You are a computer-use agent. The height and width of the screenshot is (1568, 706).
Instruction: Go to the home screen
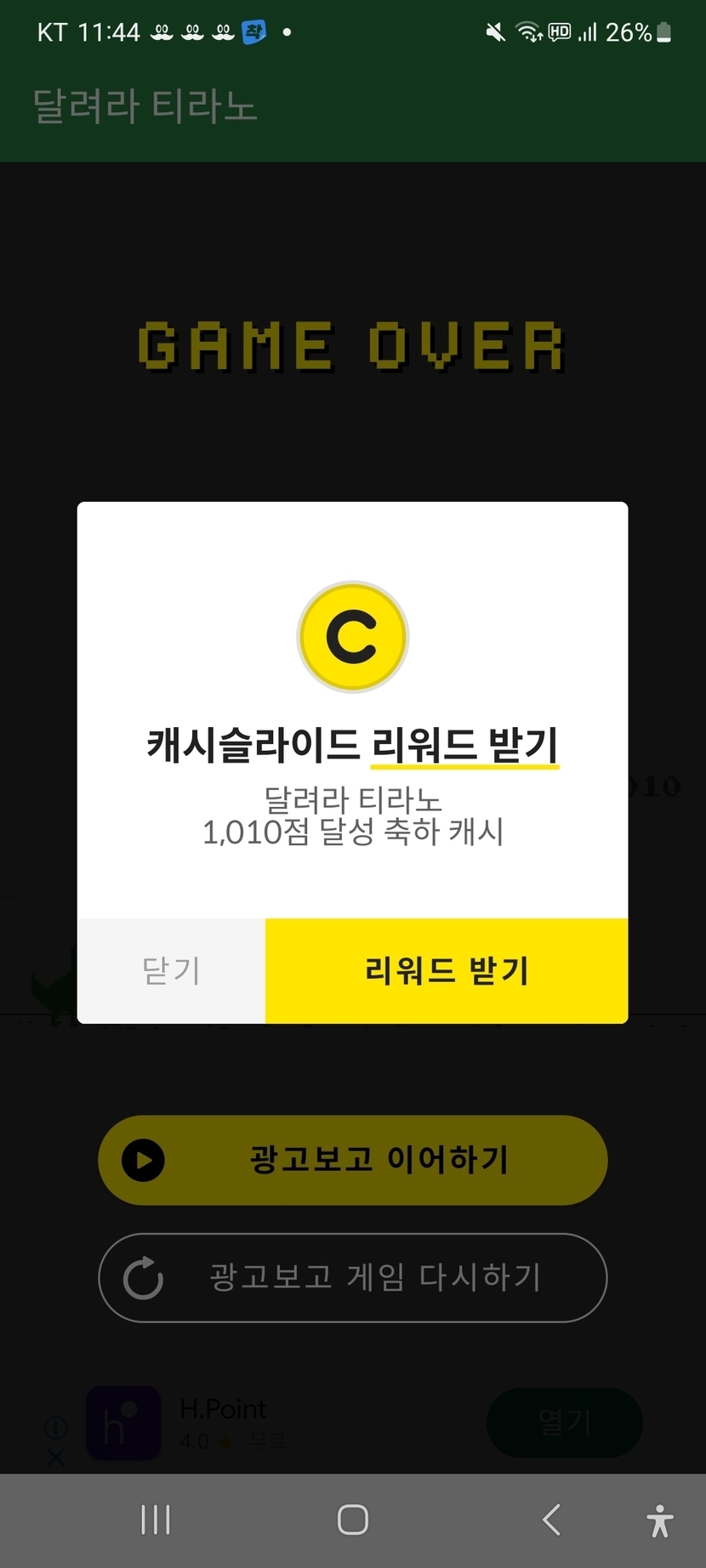point(352,1520)
